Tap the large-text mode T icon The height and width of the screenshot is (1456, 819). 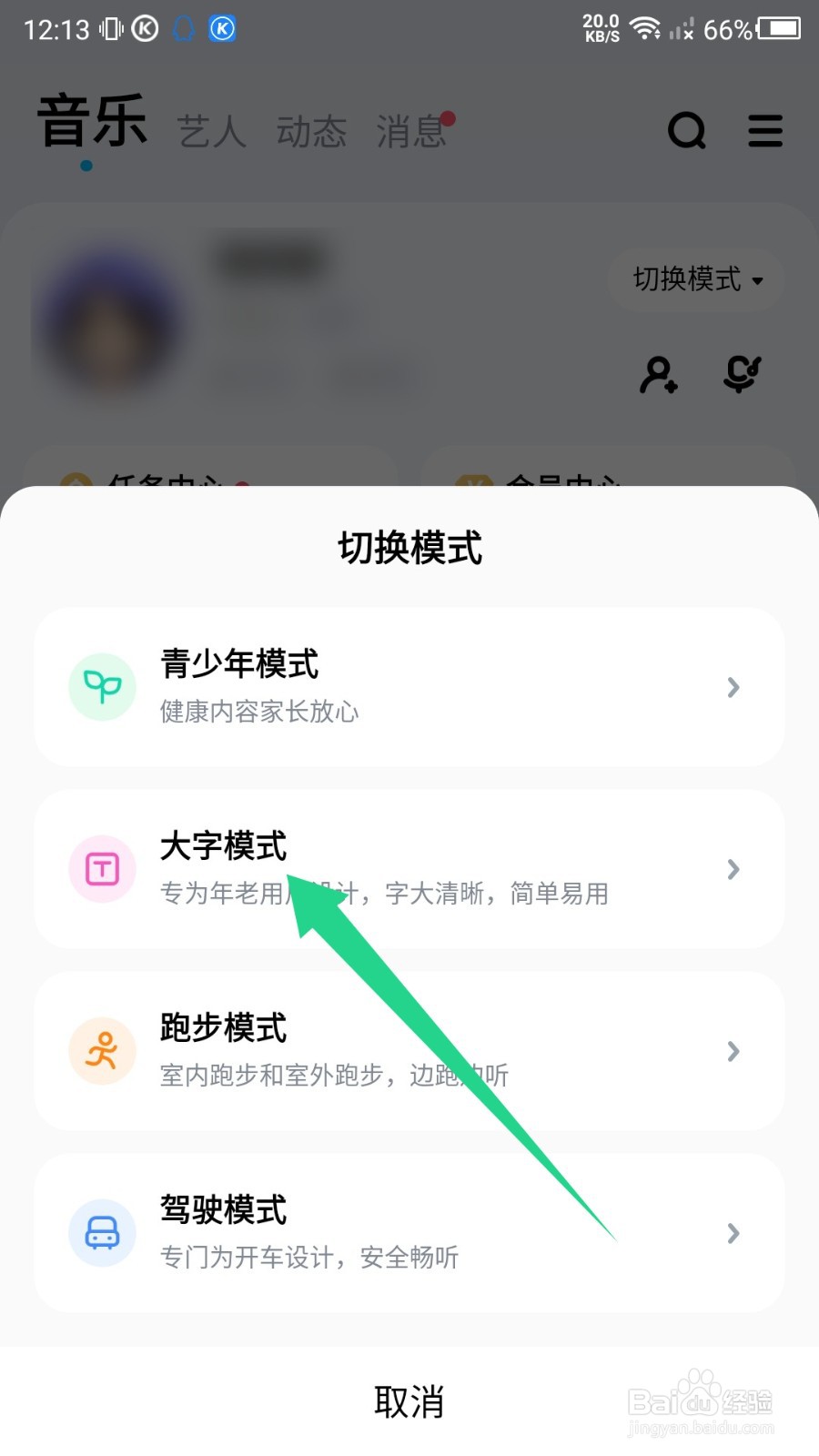click(x=102, y=869)
